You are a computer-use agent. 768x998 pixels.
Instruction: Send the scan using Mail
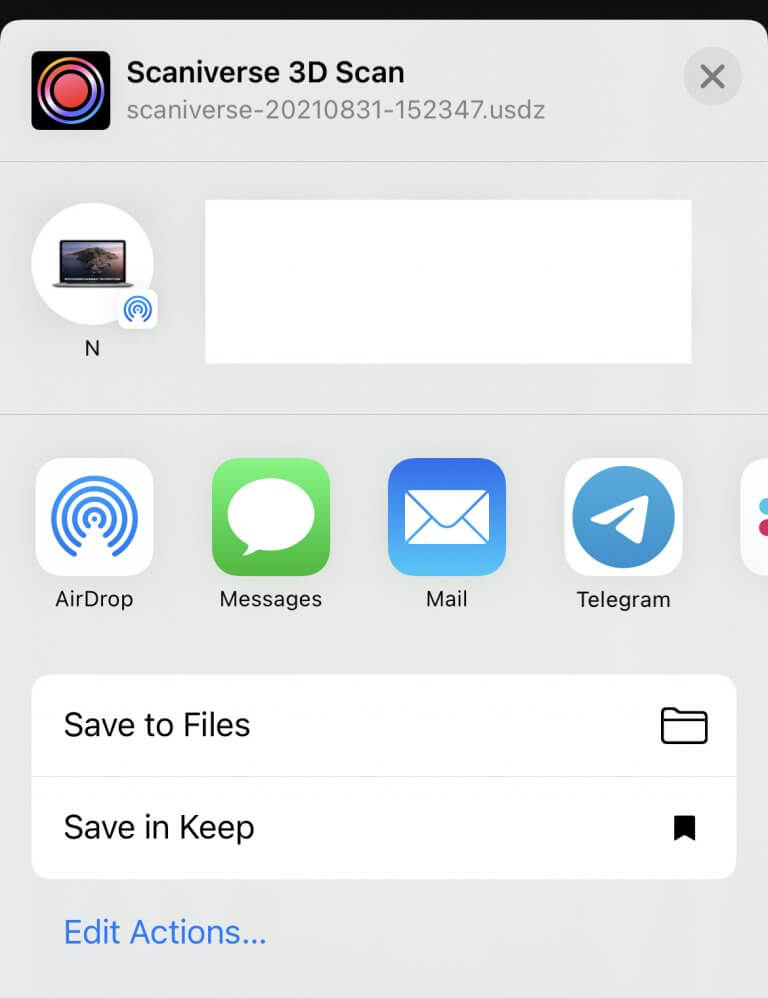coord(446,517)
